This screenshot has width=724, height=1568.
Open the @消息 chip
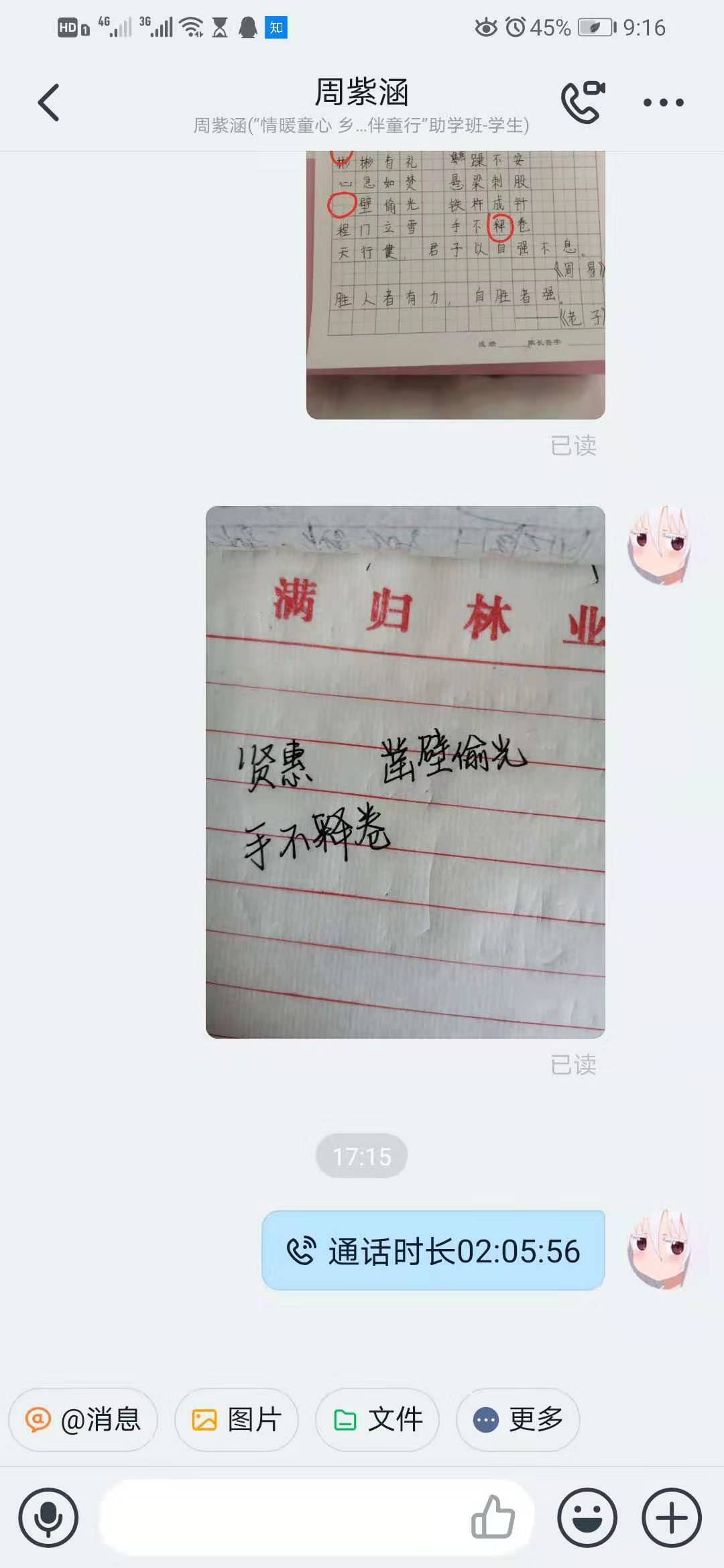pos(83,1419)
